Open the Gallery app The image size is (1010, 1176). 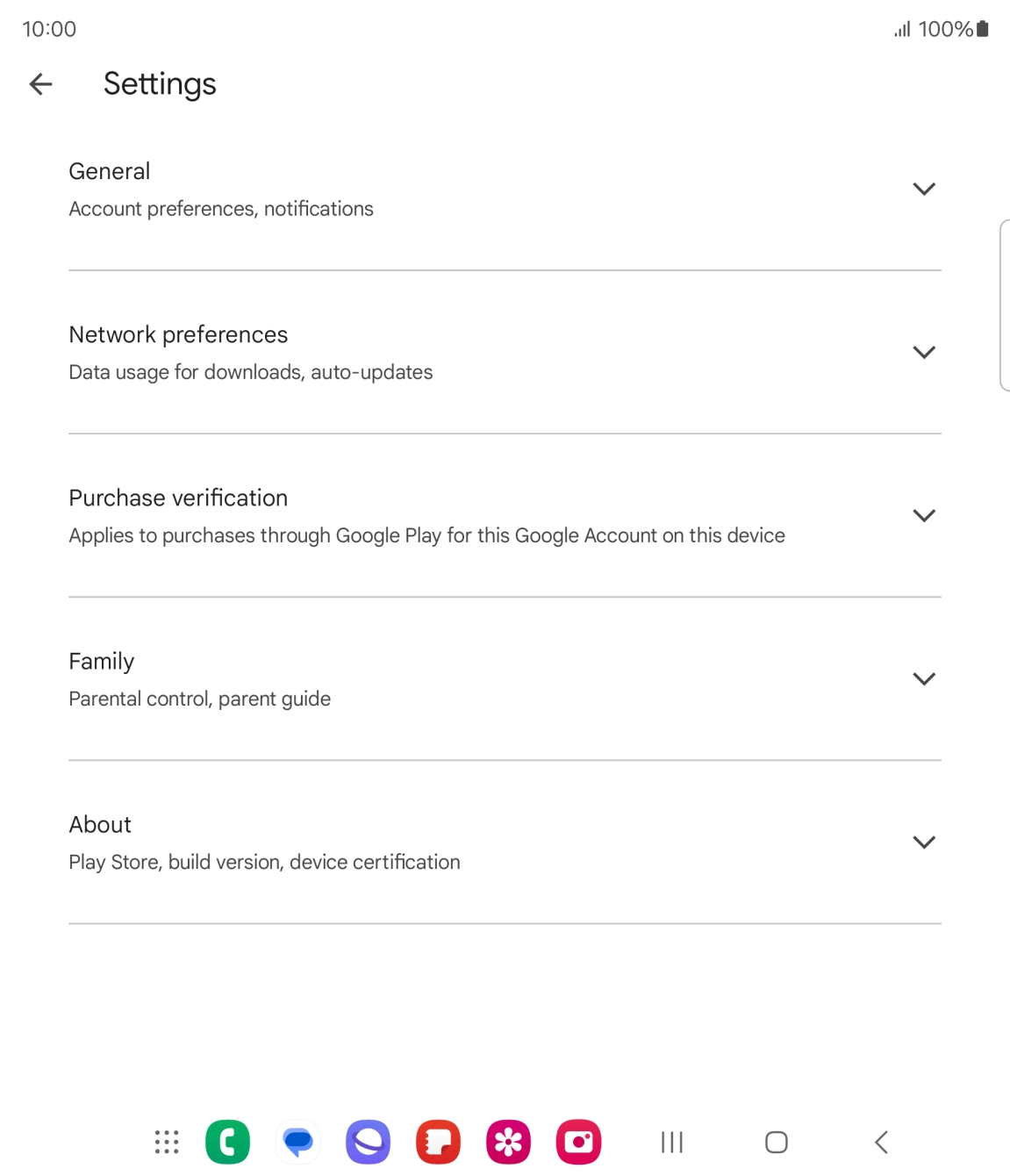508,1142
